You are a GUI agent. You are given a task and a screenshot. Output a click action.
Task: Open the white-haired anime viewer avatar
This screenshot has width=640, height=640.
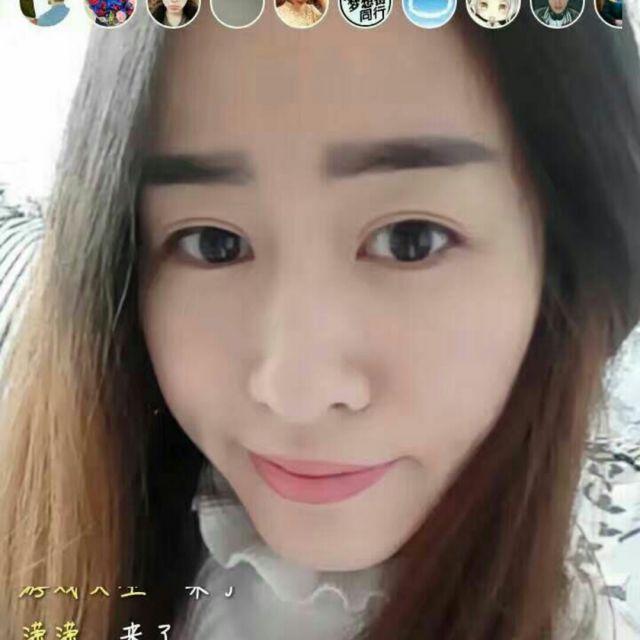point(493,11)
